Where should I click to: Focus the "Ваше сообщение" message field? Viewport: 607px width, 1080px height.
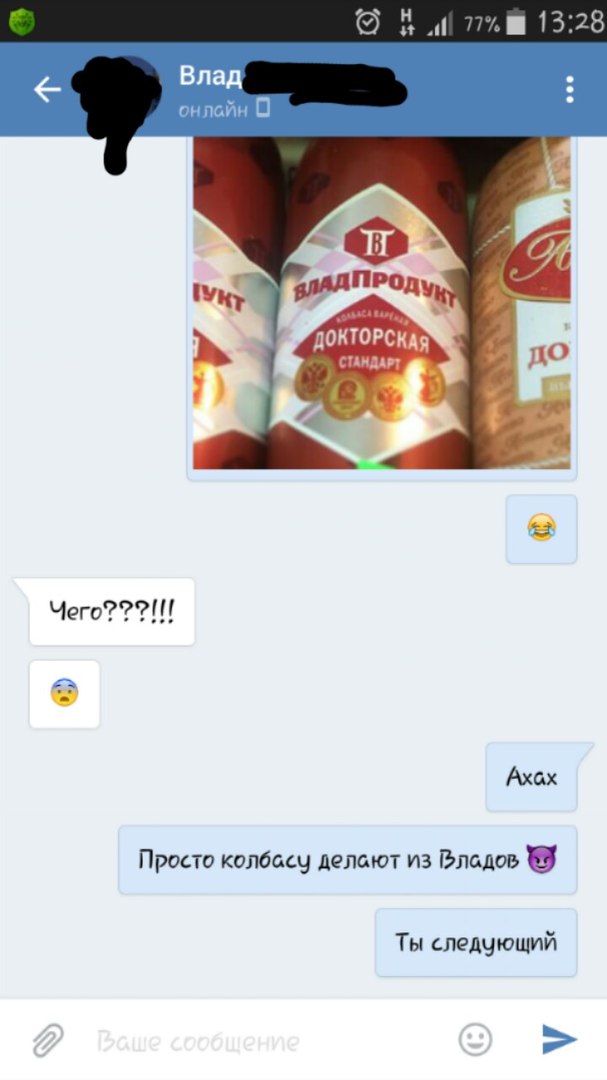[260, 1041]
